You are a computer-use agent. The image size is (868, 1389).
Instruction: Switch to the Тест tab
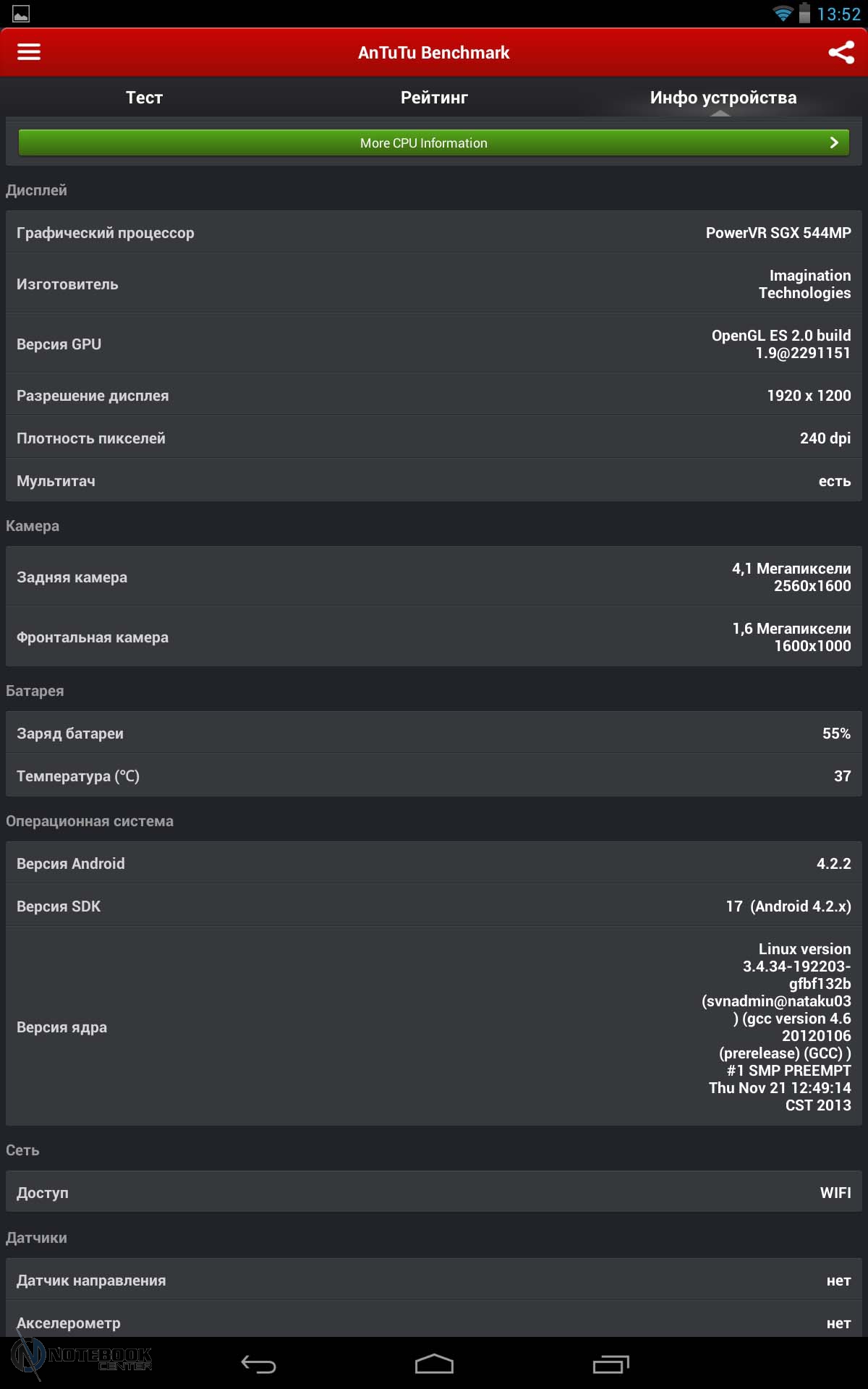coord(144,98)
